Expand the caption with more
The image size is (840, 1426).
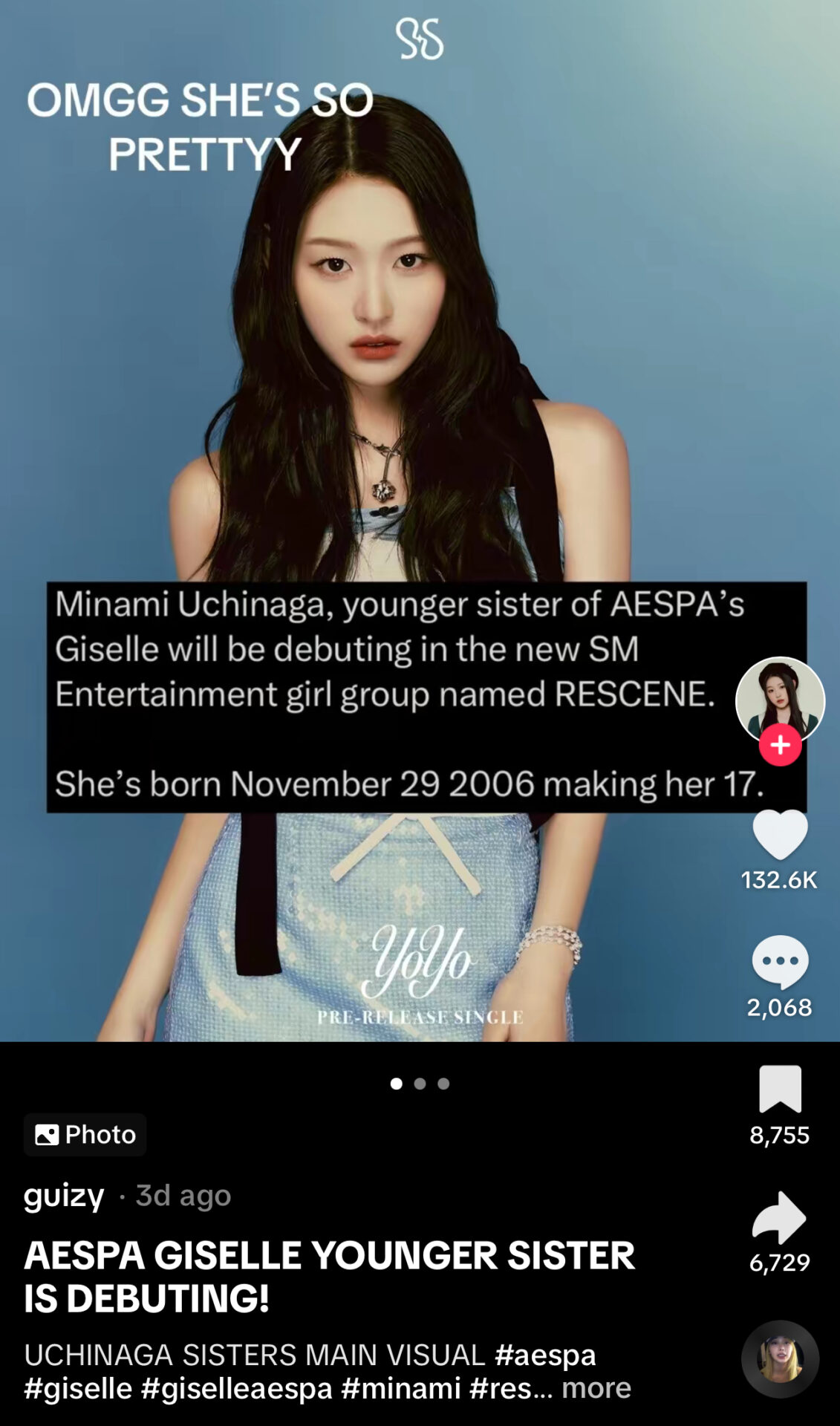tap(596, 1387)
